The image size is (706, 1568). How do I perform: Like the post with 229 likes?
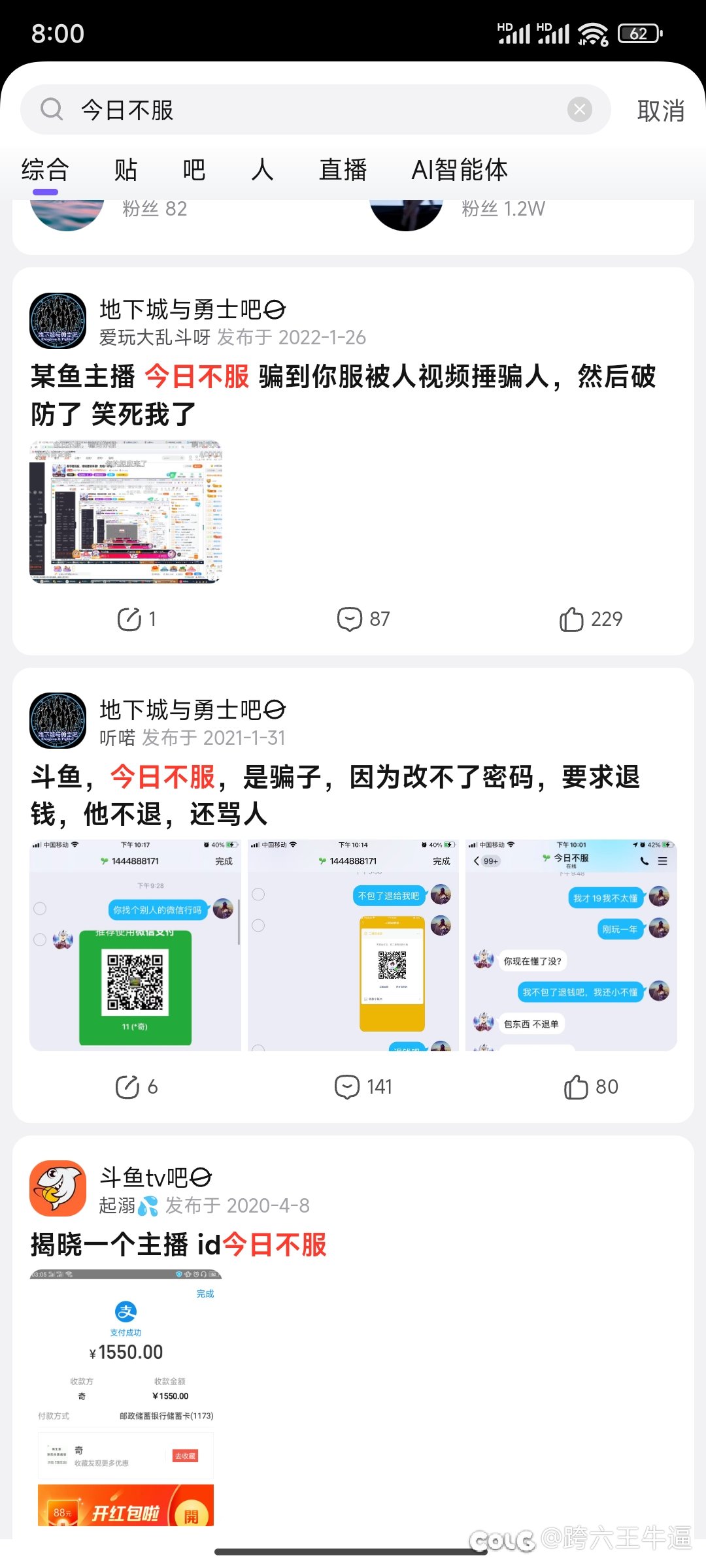click(591, 619)
